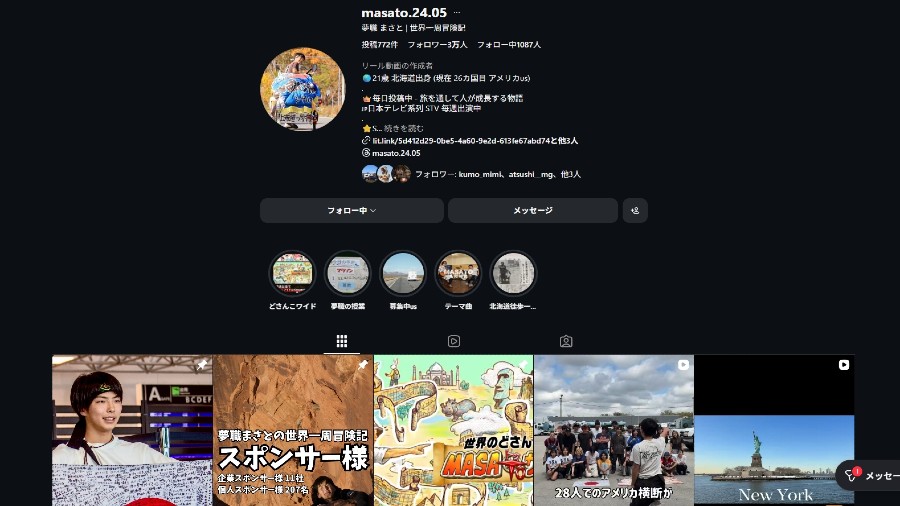Image resolution: width=900 pixels, height=506 pixels.
Task: Switch to the tagged photos tab
Action: (x=566, y=341)
